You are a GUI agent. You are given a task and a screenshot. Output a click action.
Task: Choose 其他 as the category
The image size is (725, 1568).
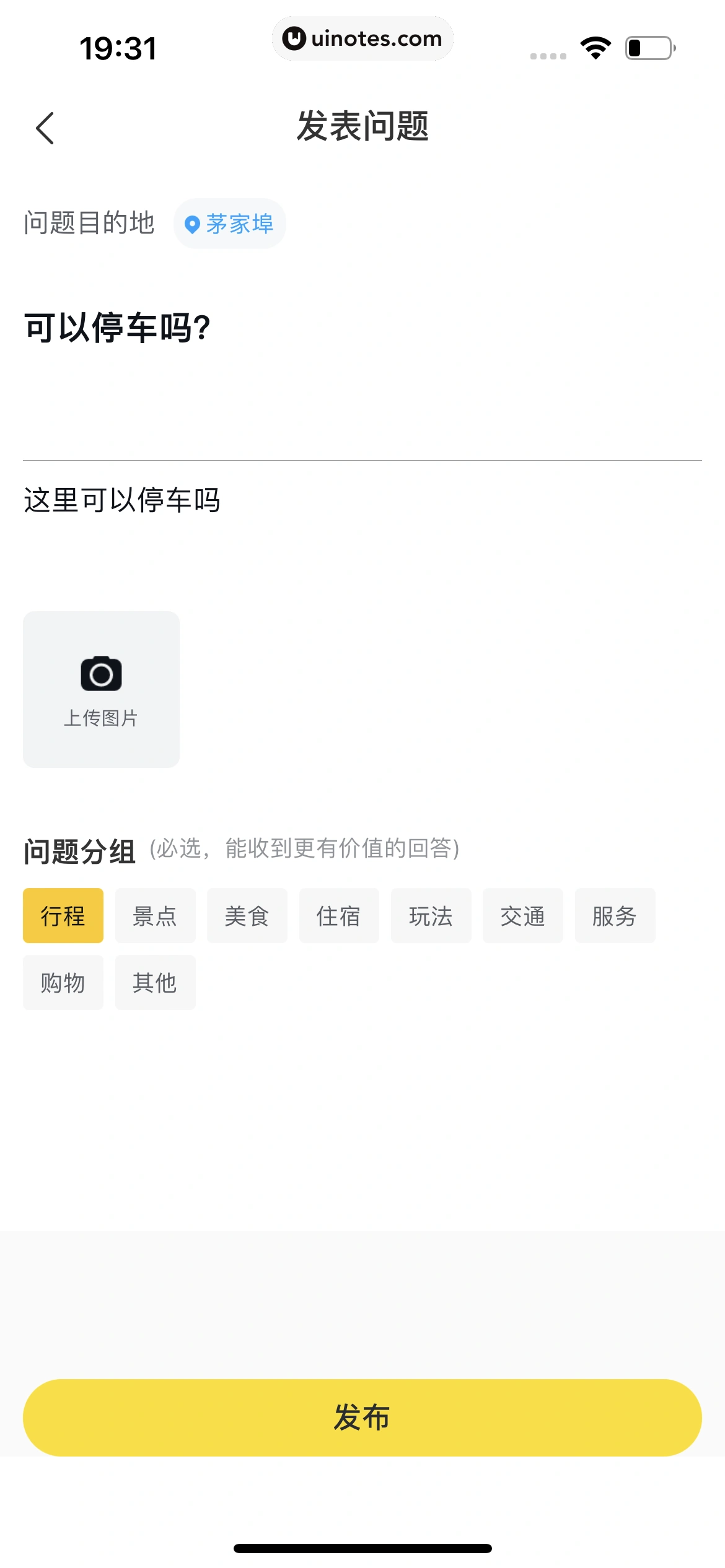click(155, 982)
